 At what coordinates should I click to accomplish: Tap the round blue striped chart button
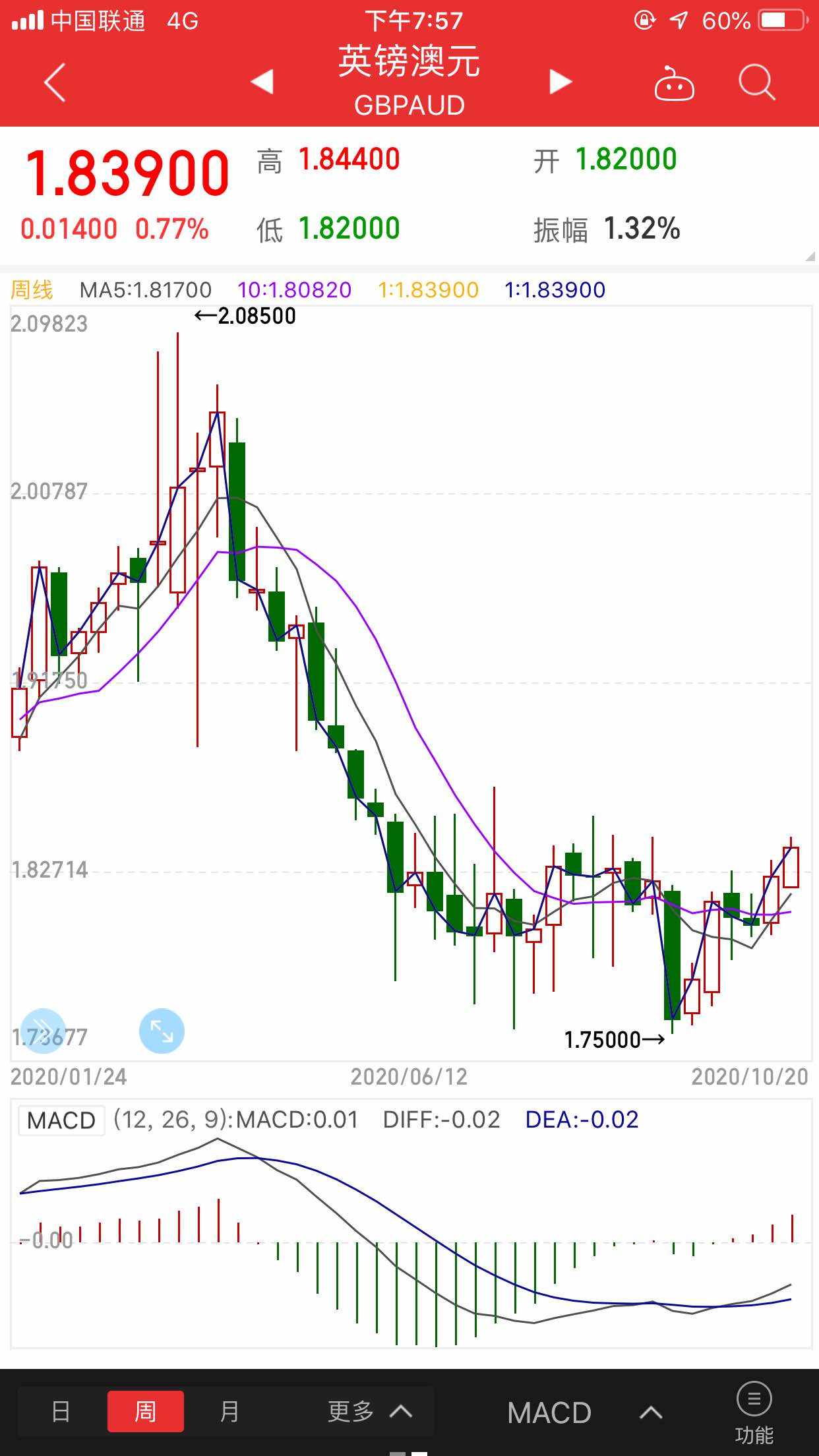(44, 1031)
